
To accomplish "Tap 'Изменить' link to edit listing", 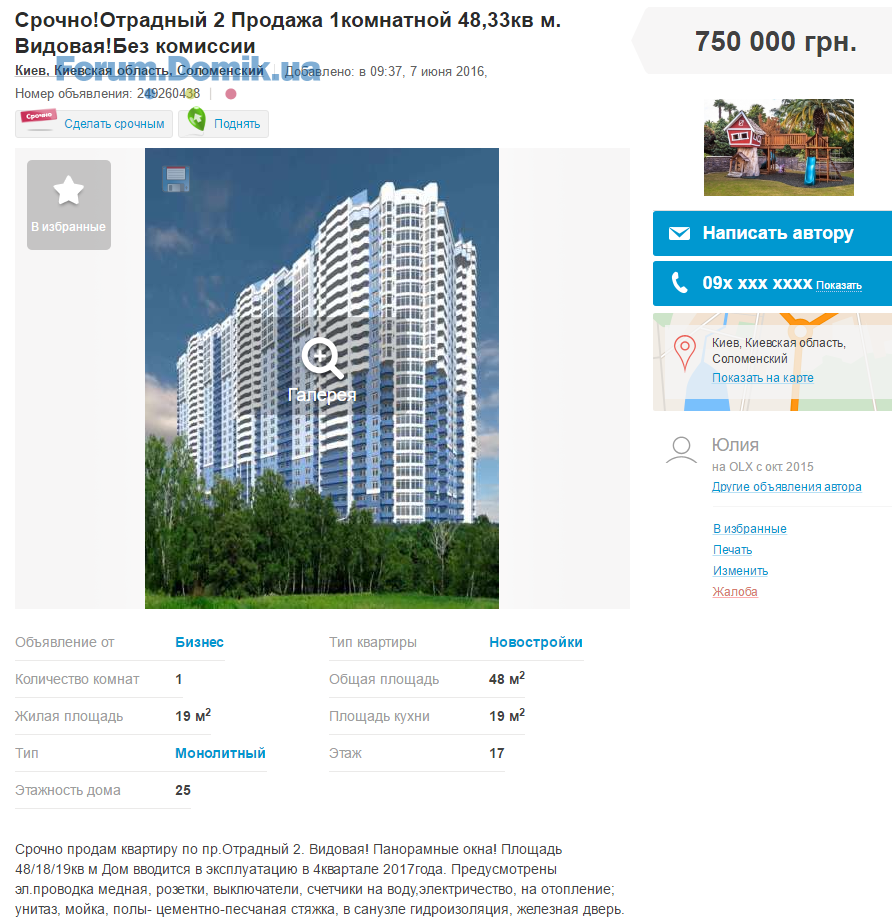I will coord(740,571).
